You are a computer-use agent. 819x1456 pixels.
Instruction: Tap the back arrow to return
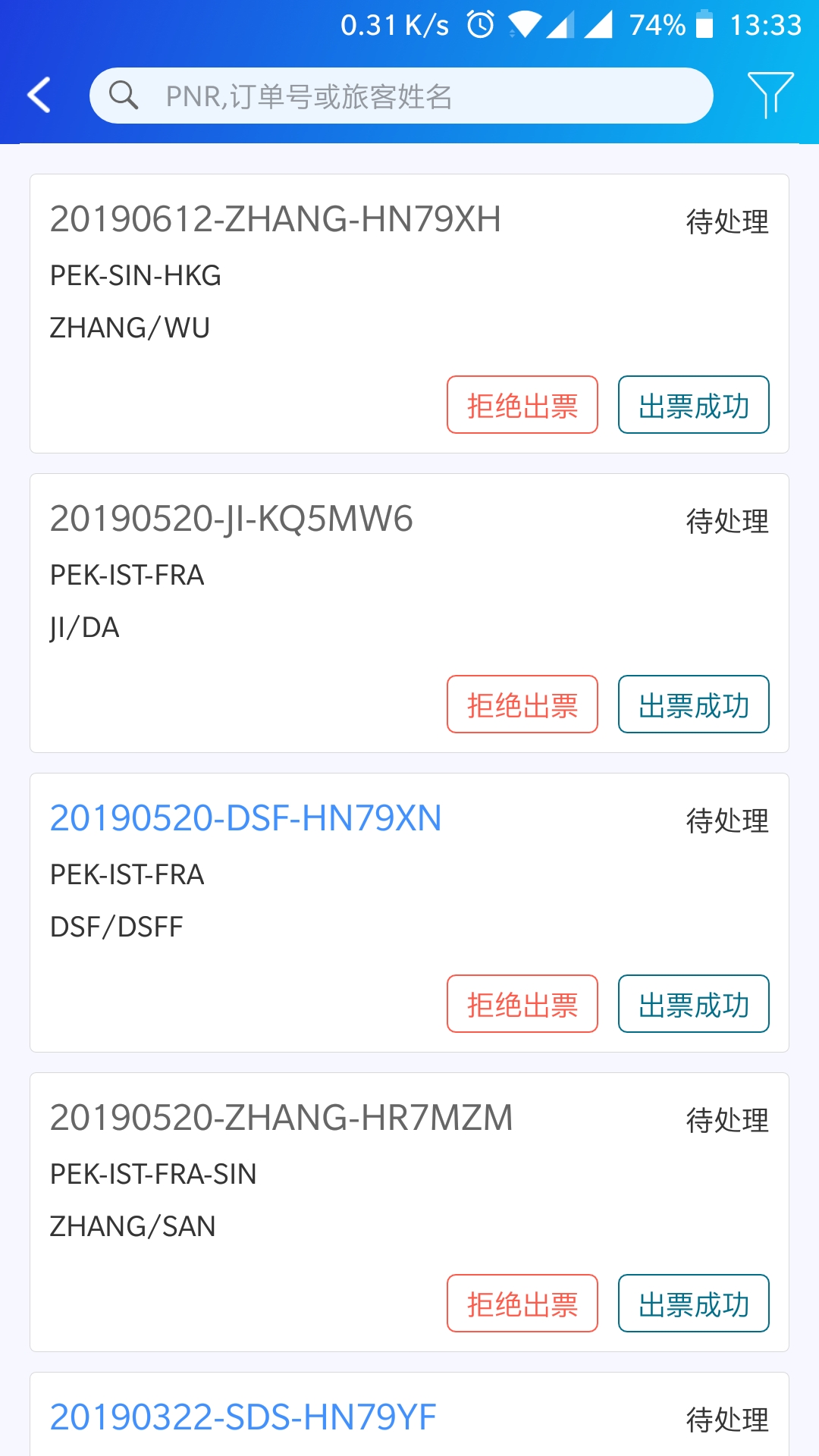click(x=38, y=96)
